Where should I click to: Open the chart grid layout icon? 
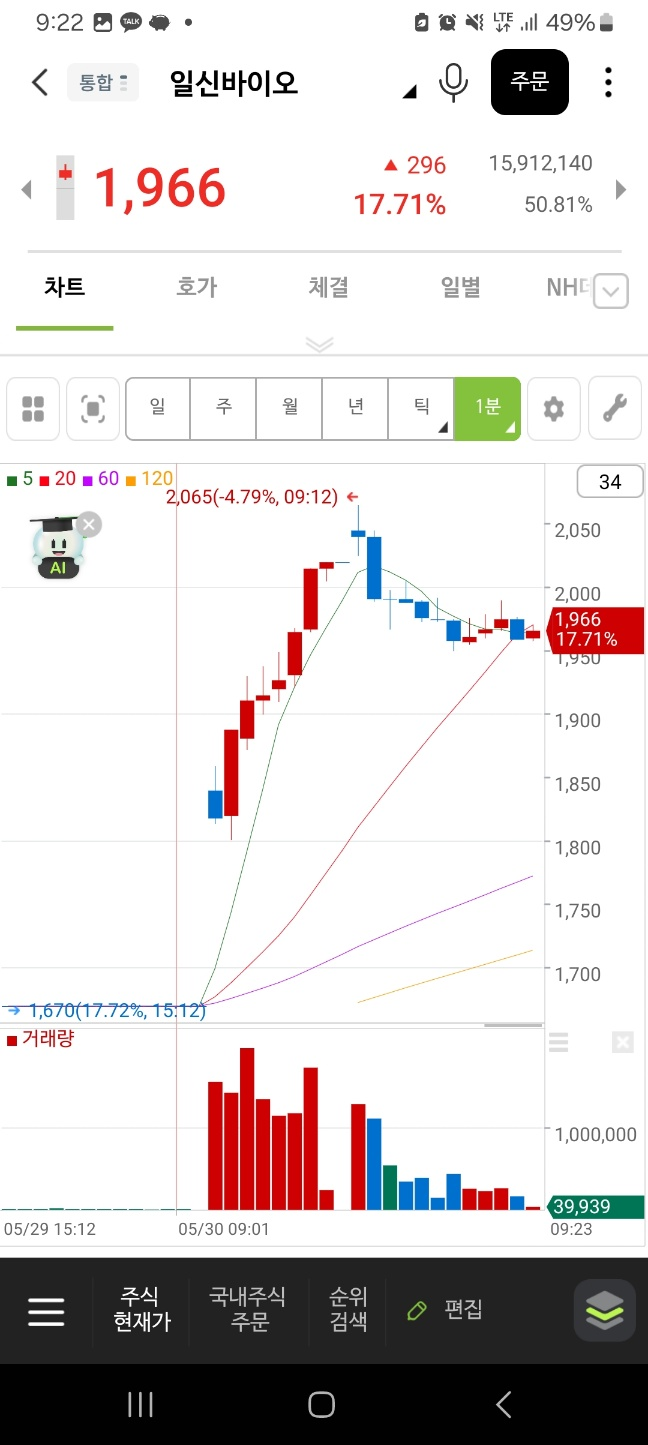(x=33, y=408)
